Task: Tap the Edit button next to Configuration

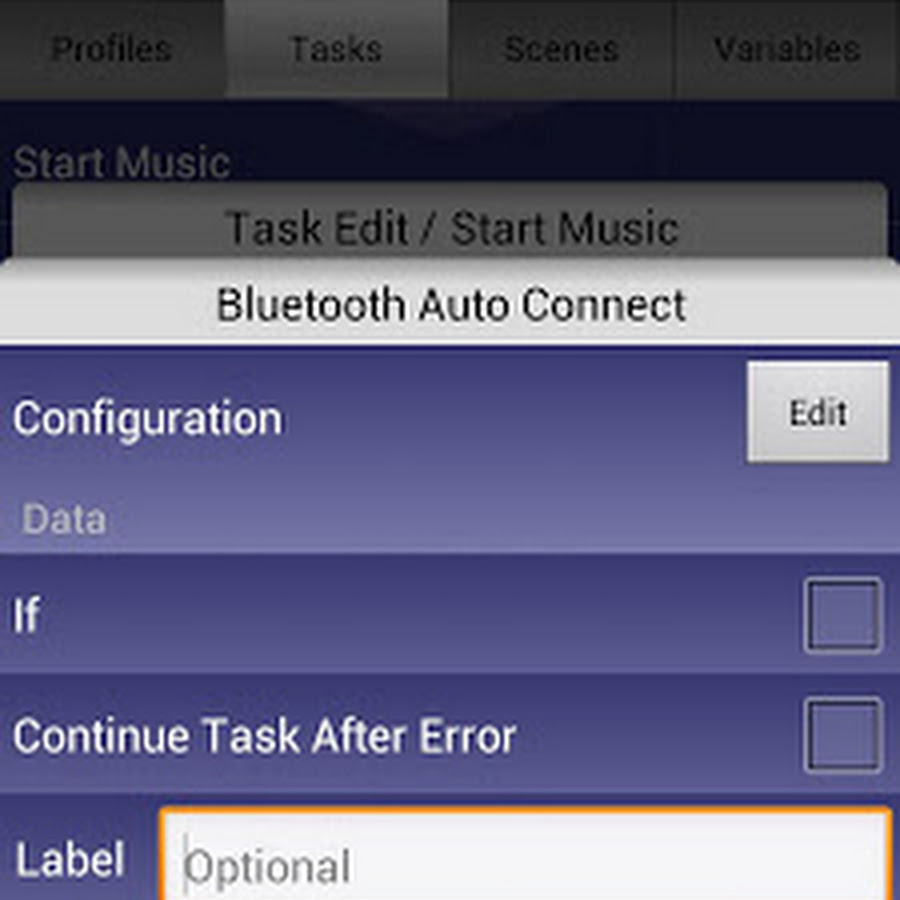Action: point(817,412)
